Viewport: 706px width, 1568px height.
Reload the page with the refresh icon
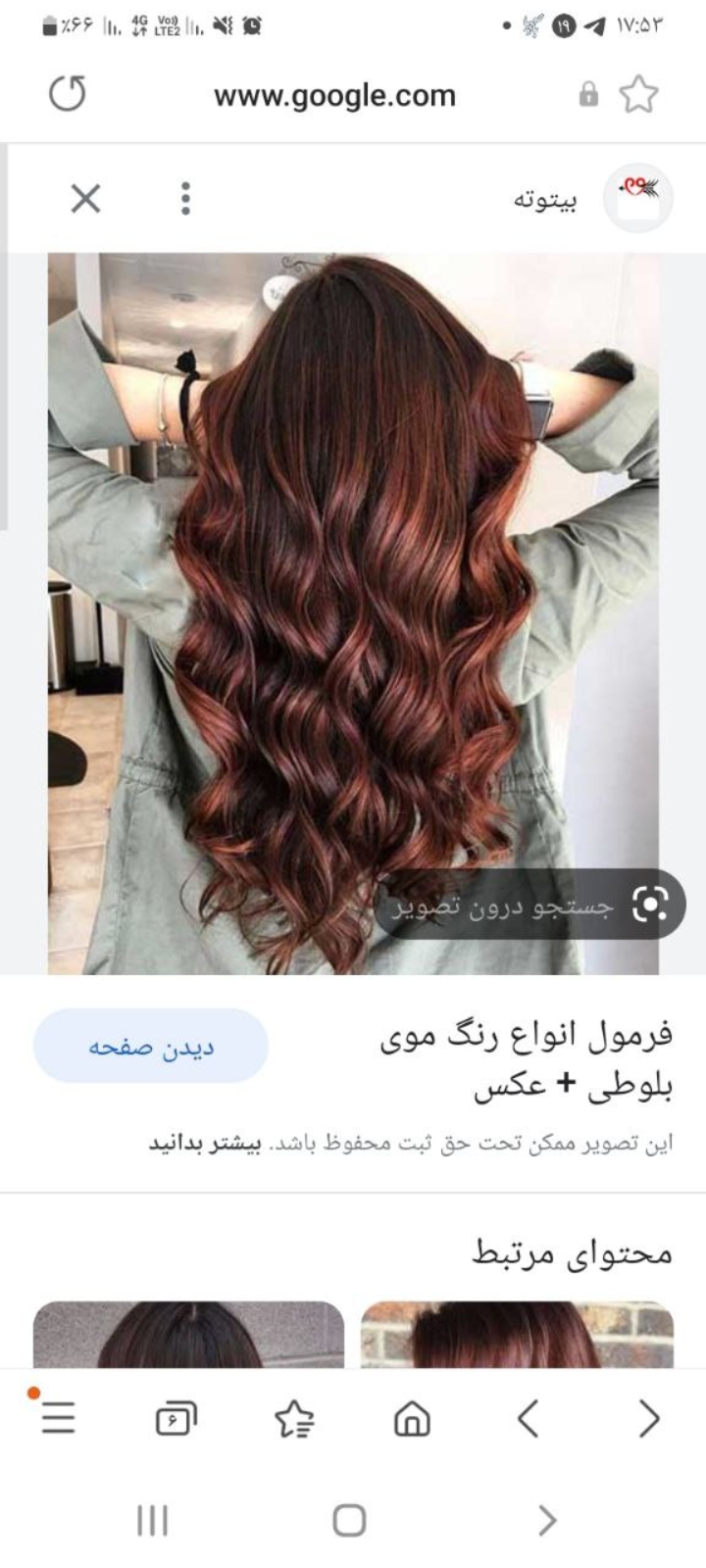point(68,95)
